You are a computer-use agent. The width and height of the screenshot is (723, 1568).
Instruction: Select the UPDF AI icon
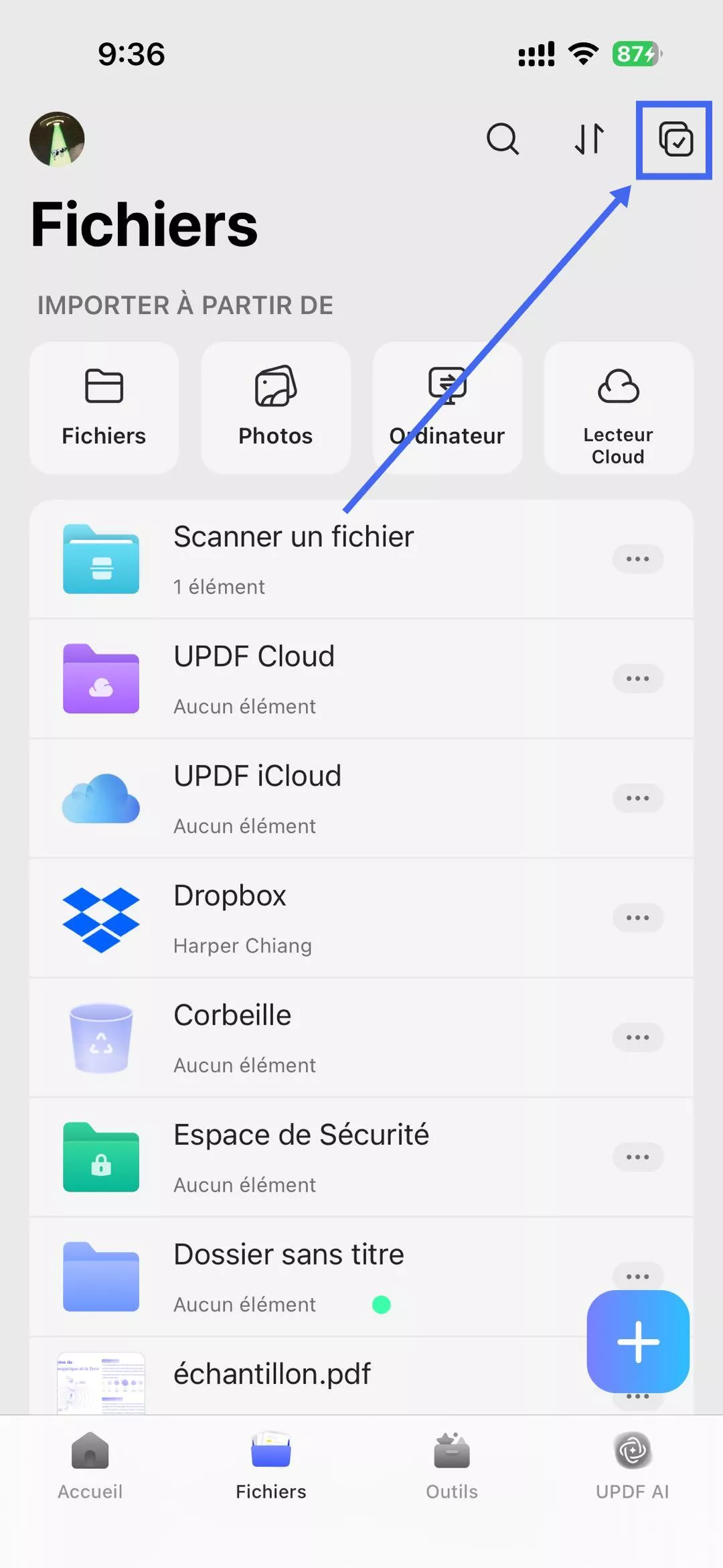[x=631, y=1467]
